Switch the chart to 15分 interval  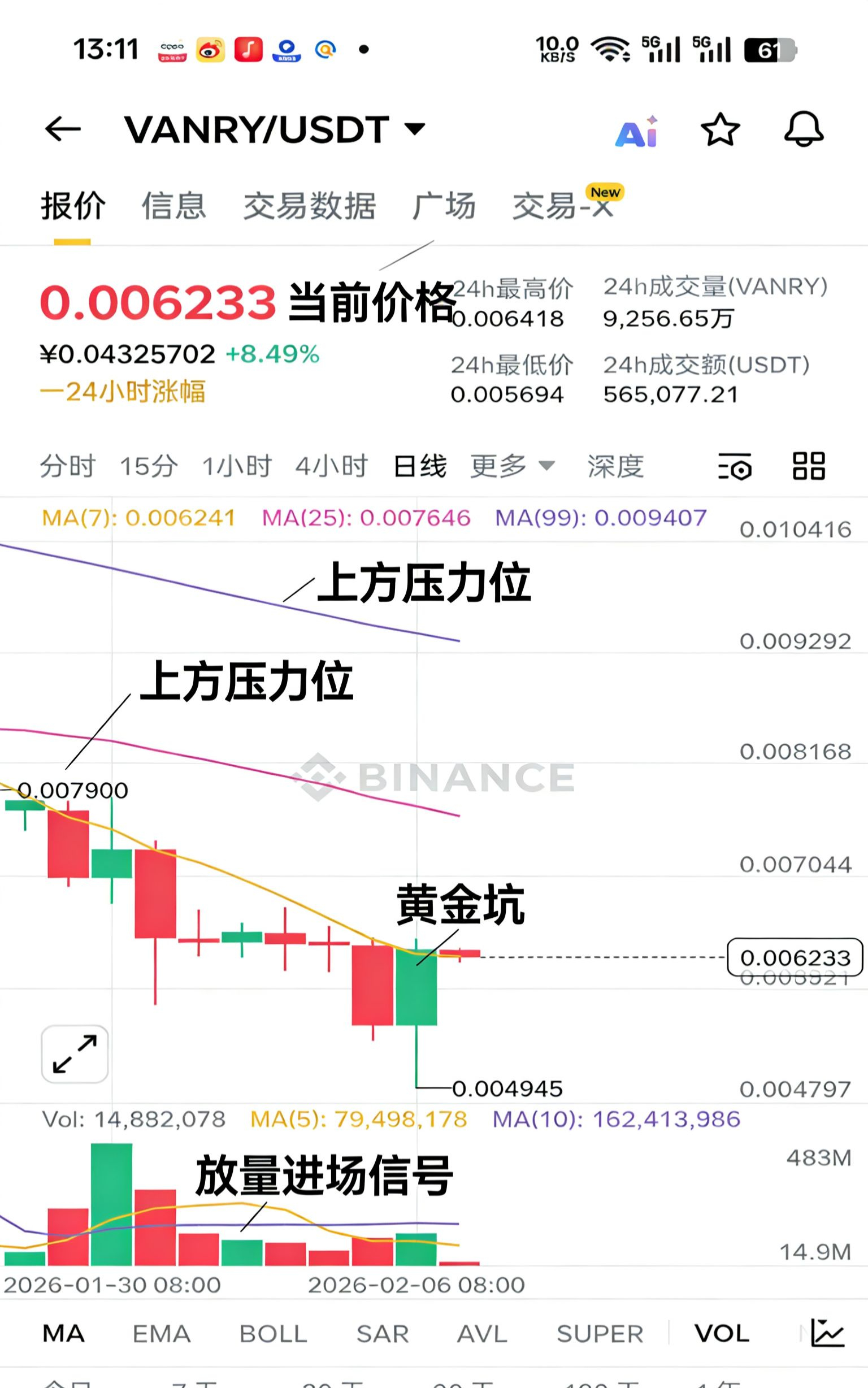coord(149,466)
